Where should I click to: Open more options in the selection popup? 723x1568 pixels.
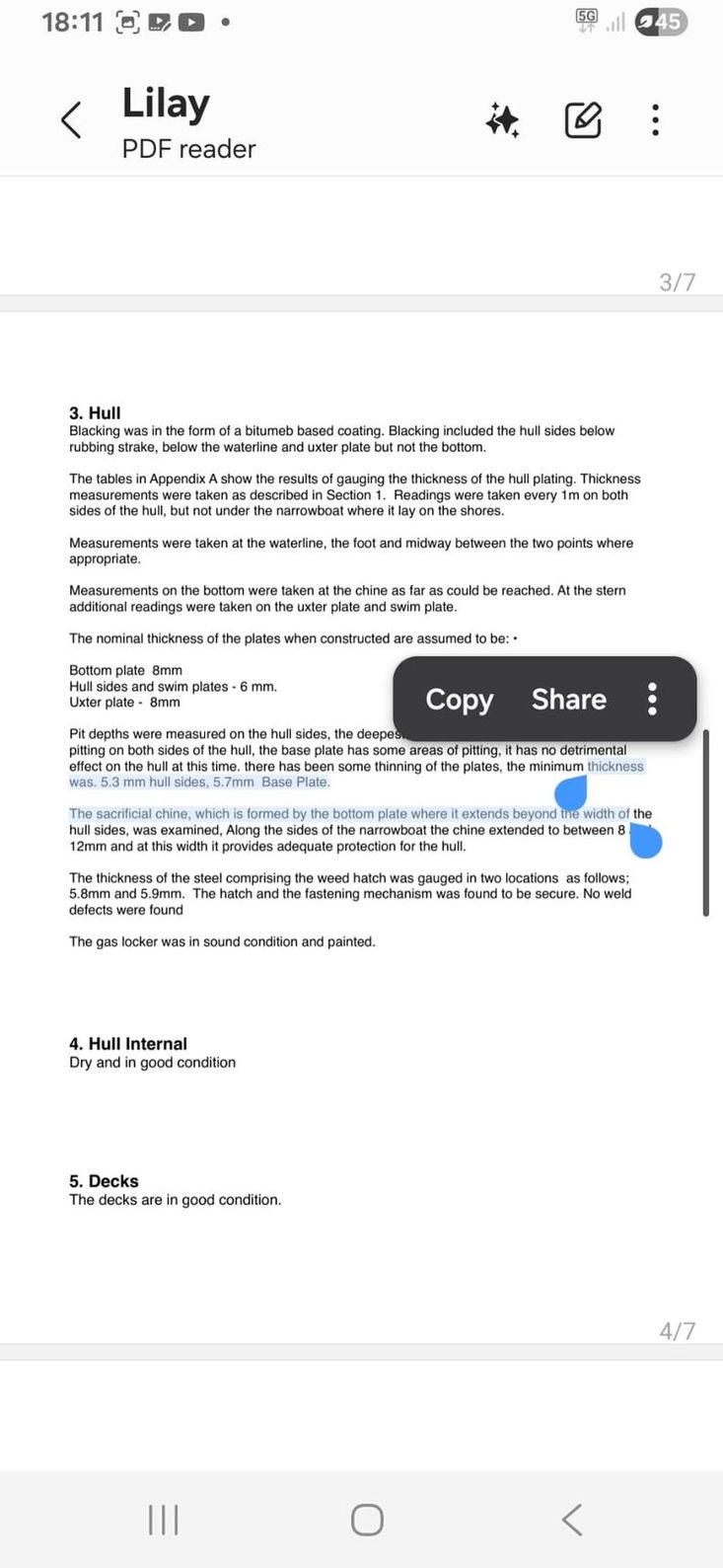(x=652, y=699)
